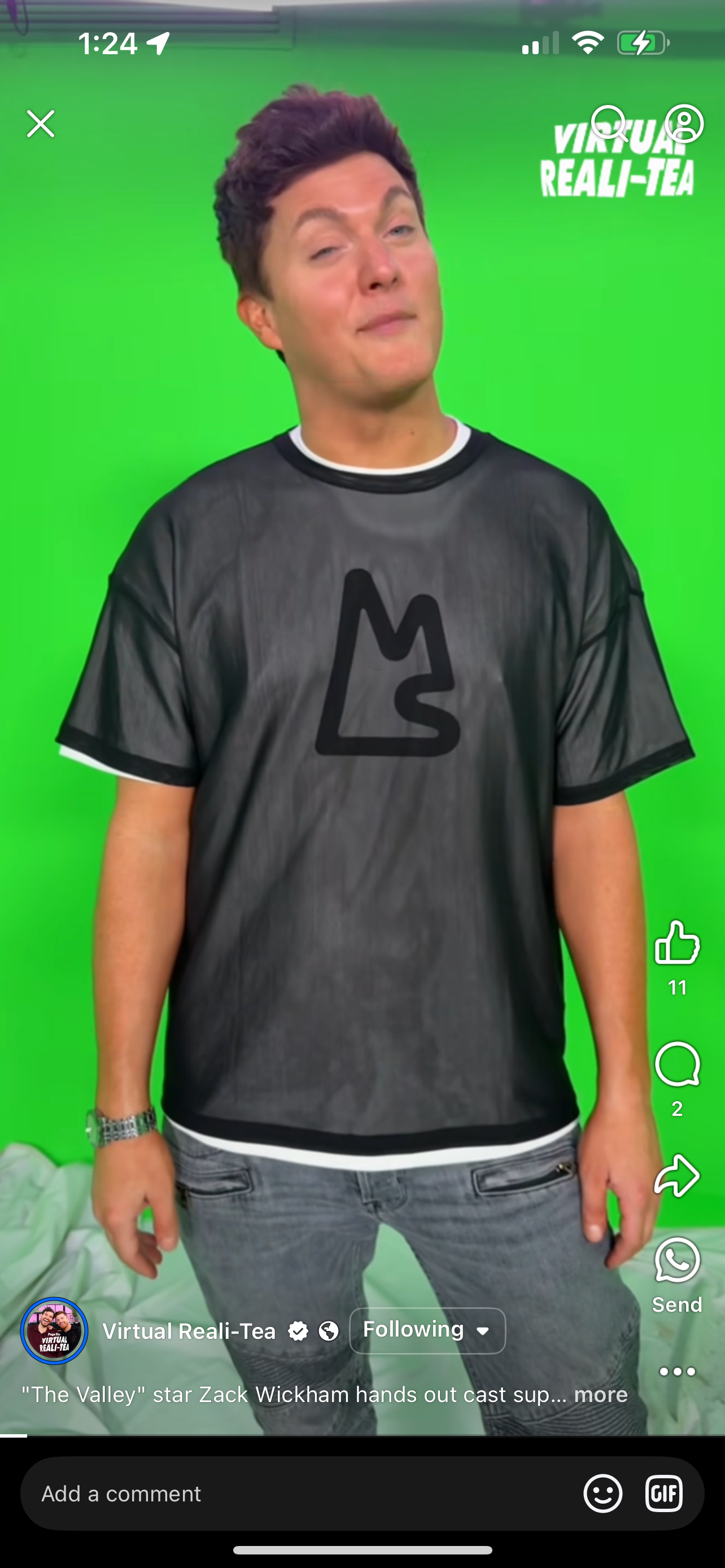This screenshot has width=725, height=1568.
Task: Open the Virtual Reali-Tea page name
Action: point(189,1332)
